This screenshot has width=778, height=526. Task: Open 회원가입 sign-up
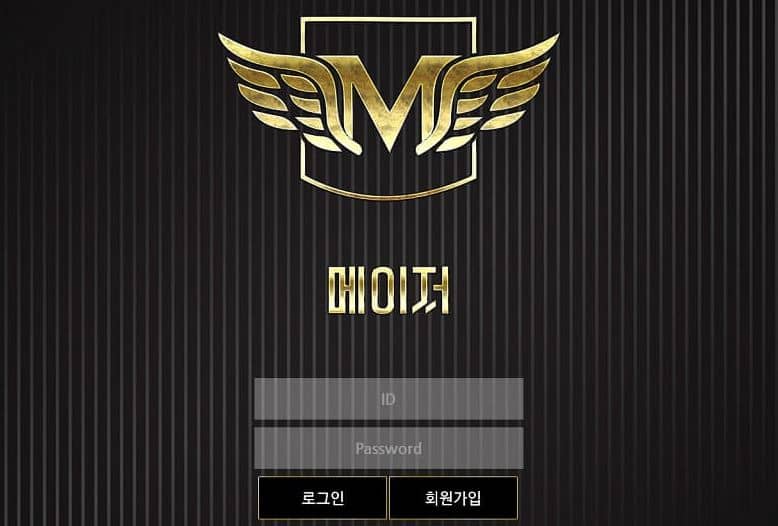453,498
